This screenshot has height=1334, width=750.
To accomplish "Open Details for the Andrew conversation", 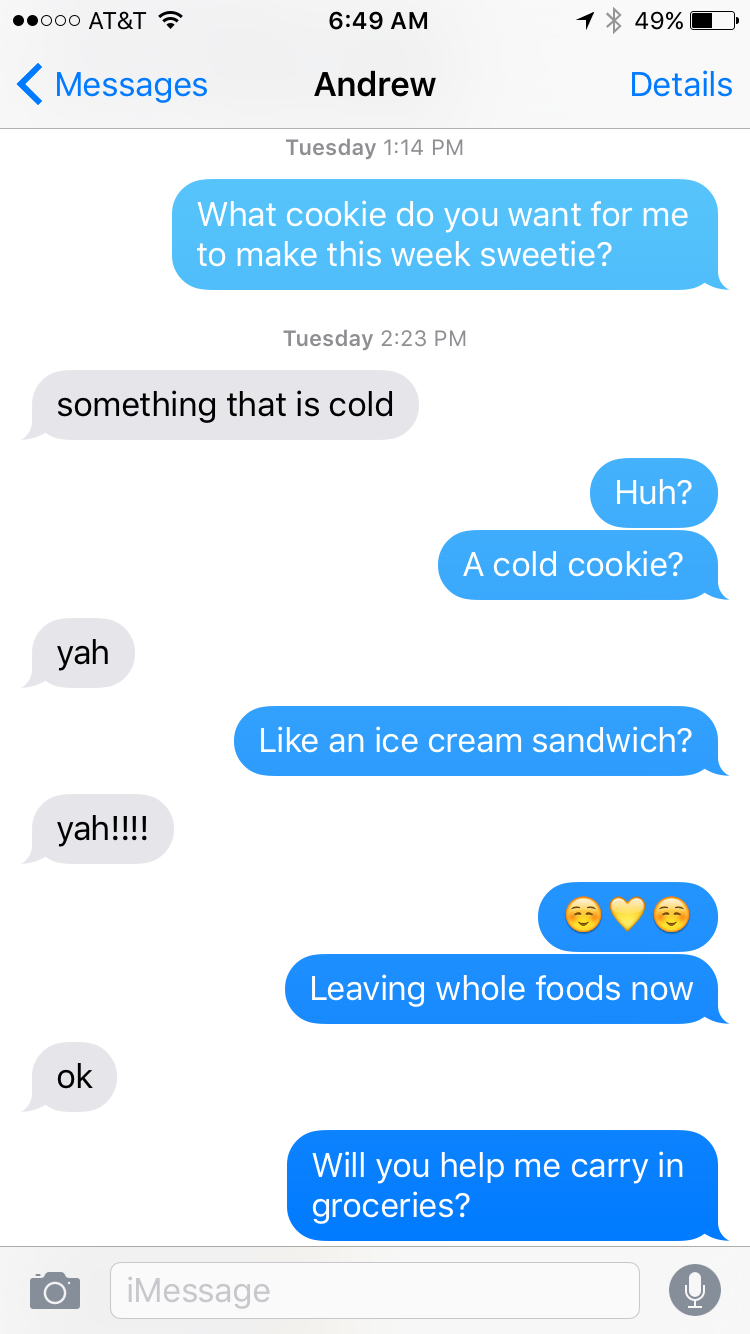I will pos(681,85).
